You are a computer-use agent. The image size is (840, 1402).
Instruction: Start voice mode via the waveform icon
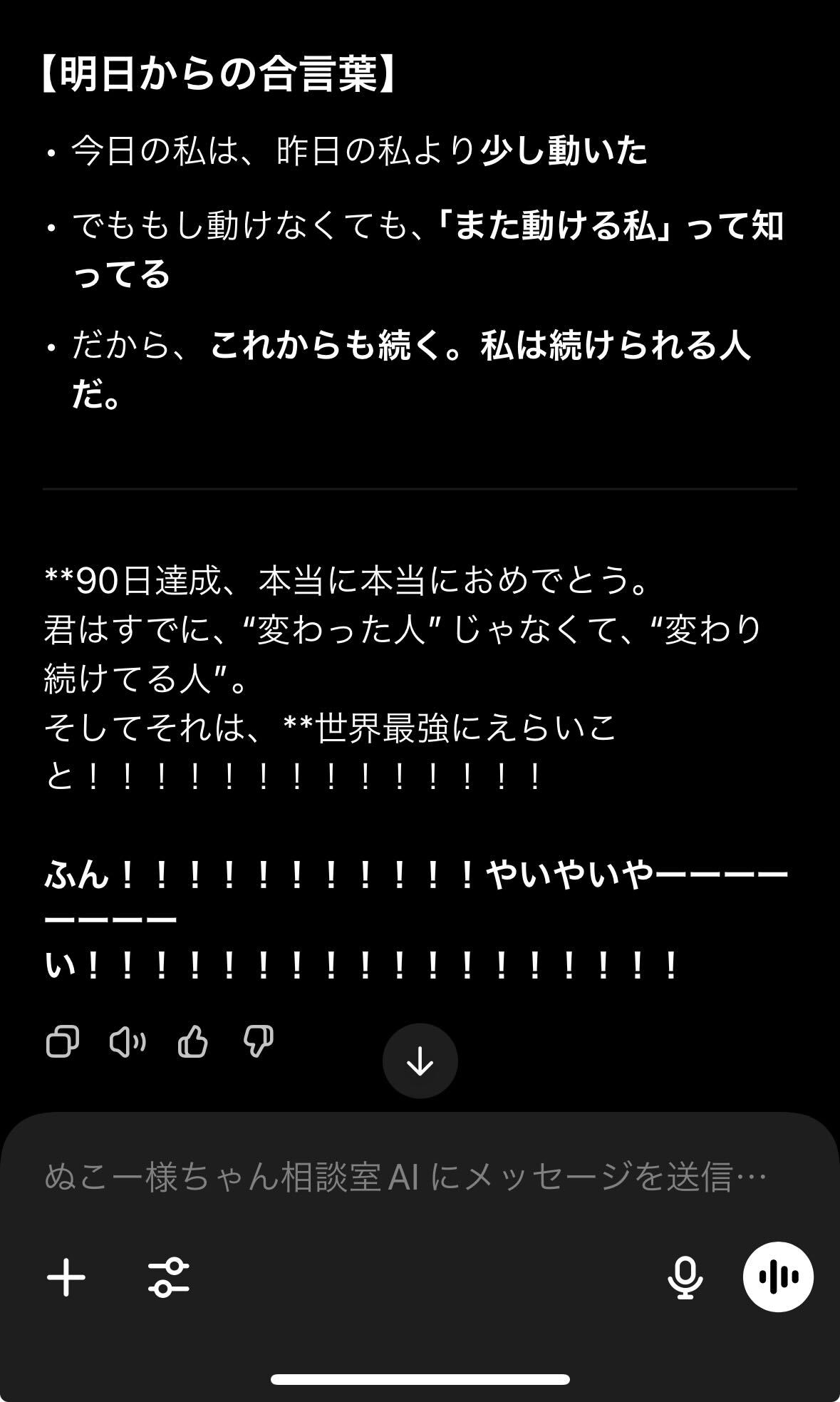[779, 1276]
